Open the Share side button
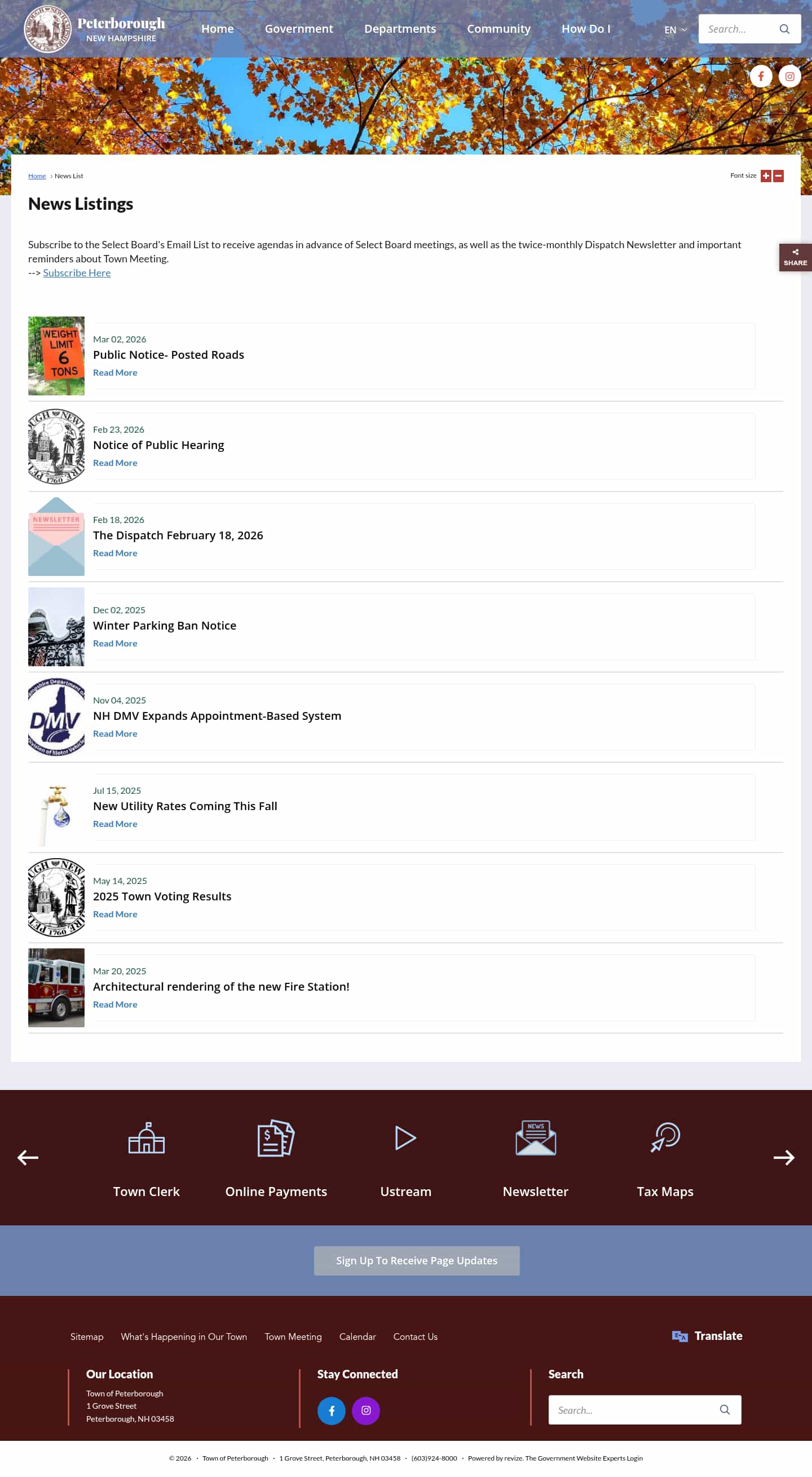The height and width of the screenshot is (1477, 812). [795, 257]
